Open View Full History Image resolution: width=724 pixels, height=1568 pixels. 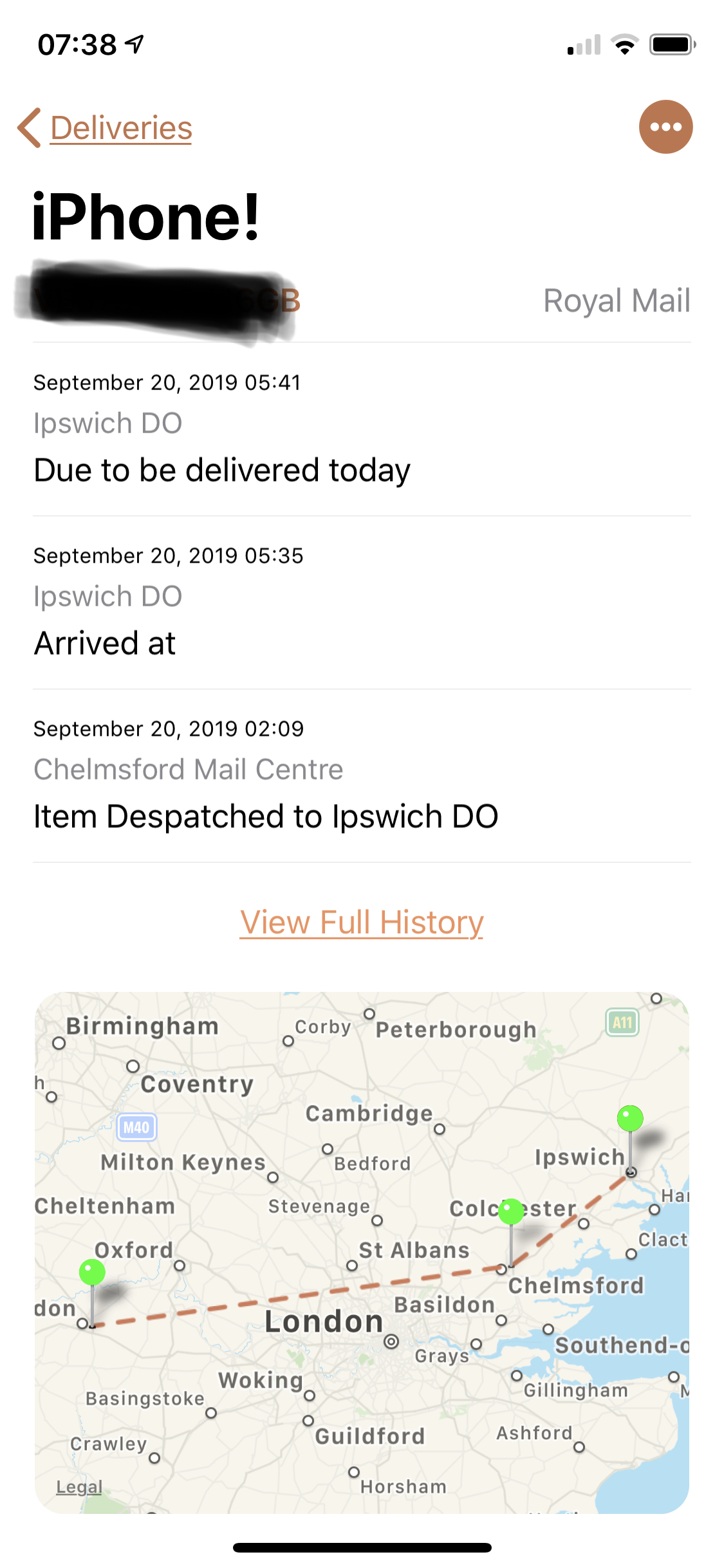[361, 922]
